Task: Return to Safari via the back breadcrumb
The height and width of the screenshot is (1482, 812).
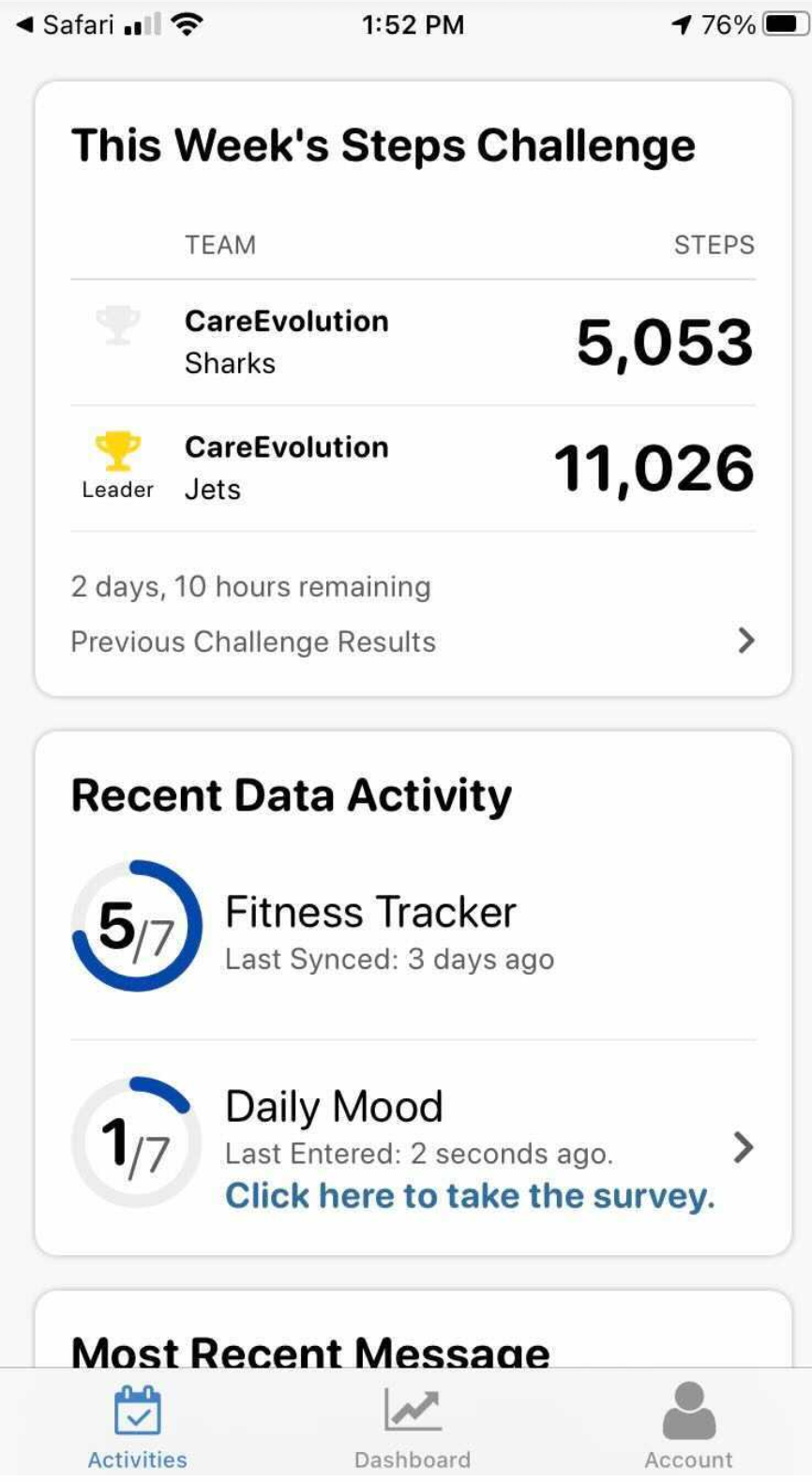Action: (66, 24)
